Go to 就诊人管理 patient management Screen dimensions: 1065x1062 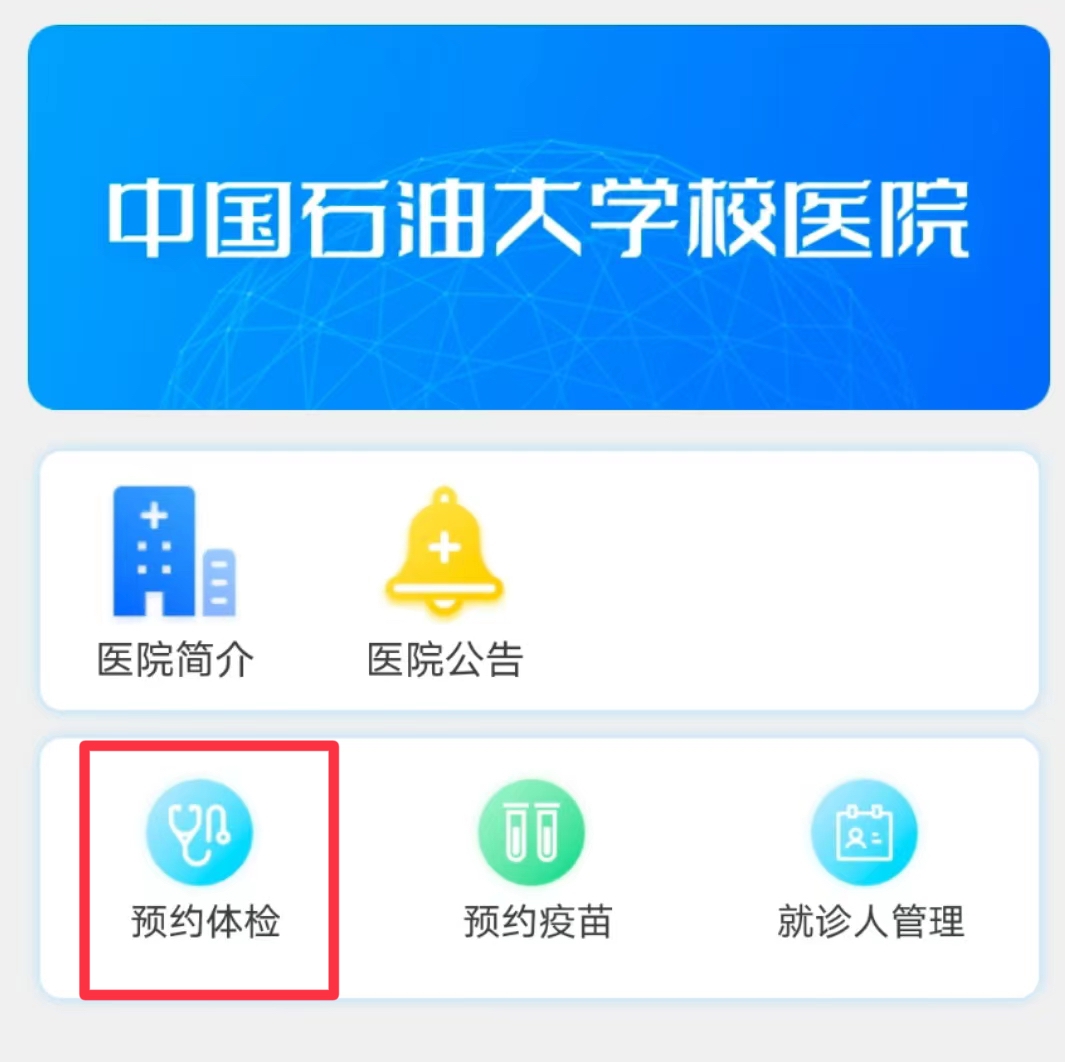click(x=869, y=862)
